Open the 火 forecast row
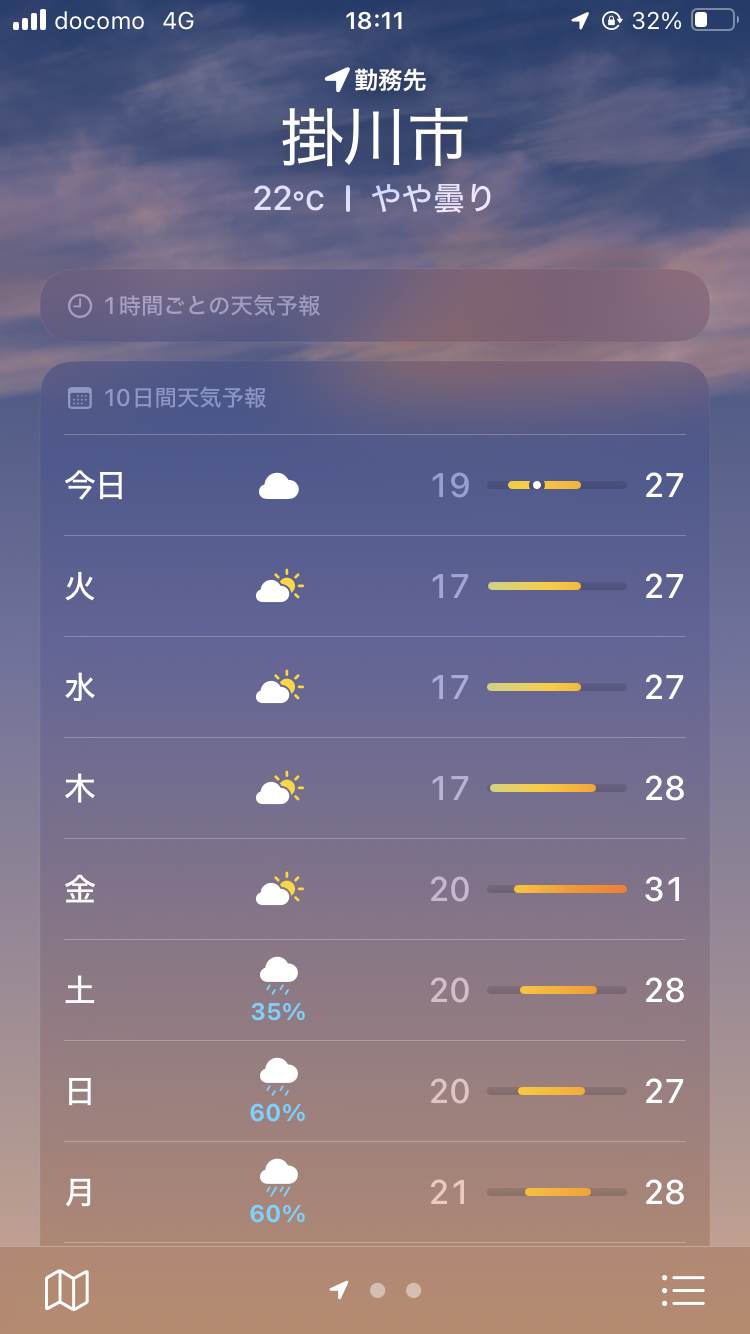Viewport: 750px width, 1334px height. pos(375,587)
